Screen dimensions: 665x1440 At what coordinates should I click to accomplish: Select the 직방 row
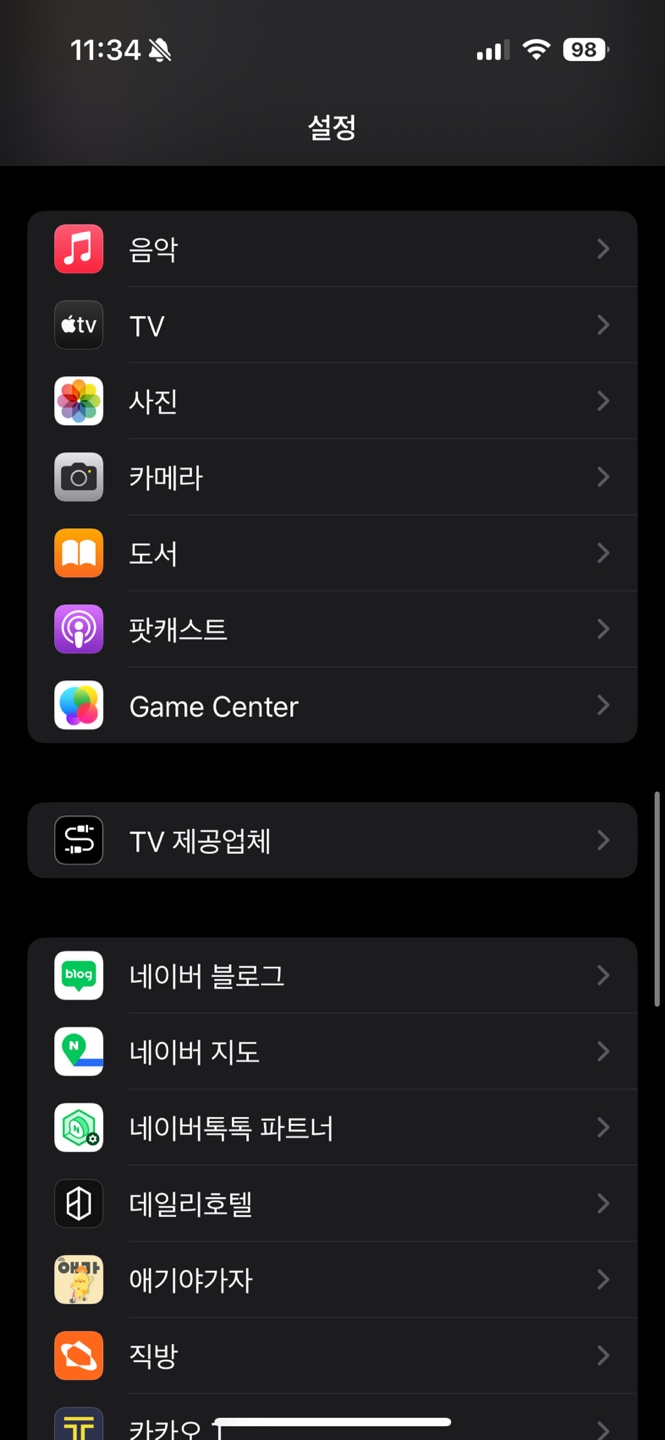pyautogui.click(x=332, y=1356)
